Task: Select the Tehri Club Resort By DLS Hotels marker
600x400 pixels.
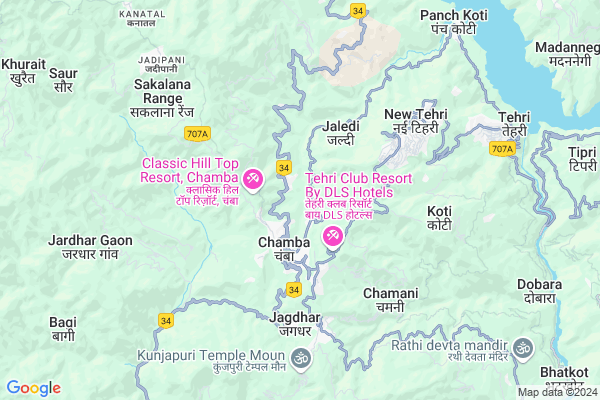Action: point(332,236)
